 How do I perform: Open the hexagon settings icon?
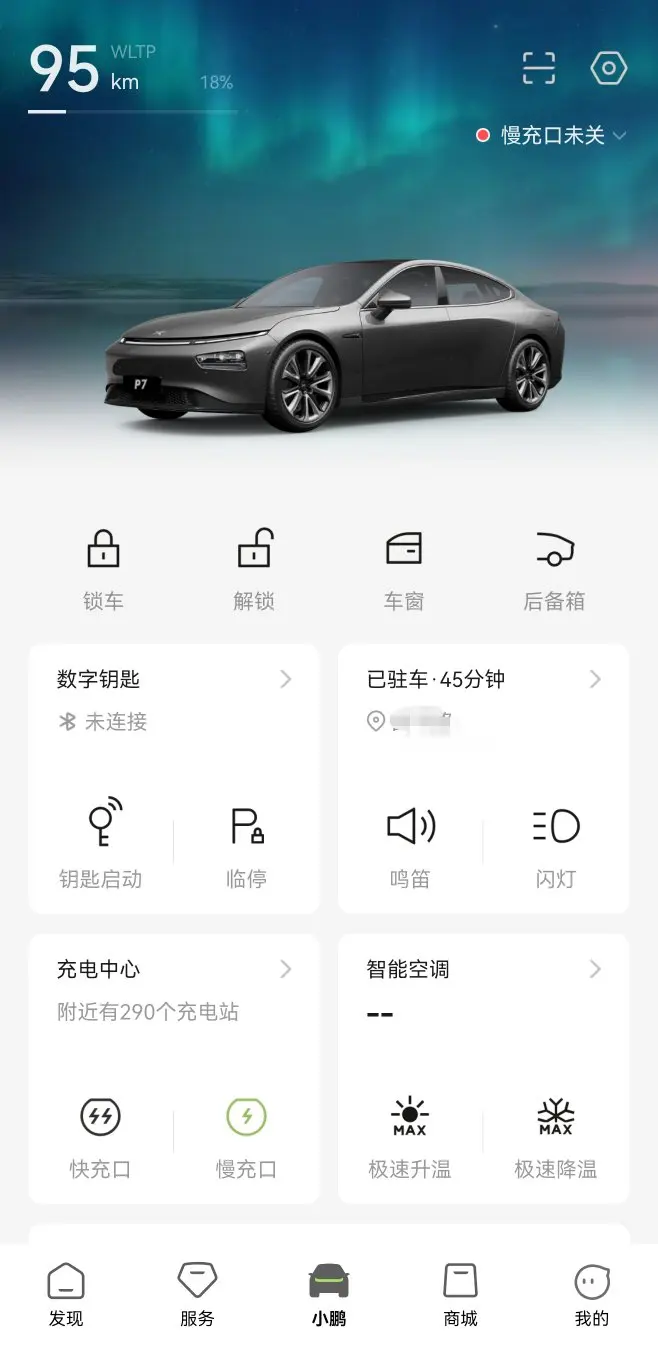pos(608,68)
